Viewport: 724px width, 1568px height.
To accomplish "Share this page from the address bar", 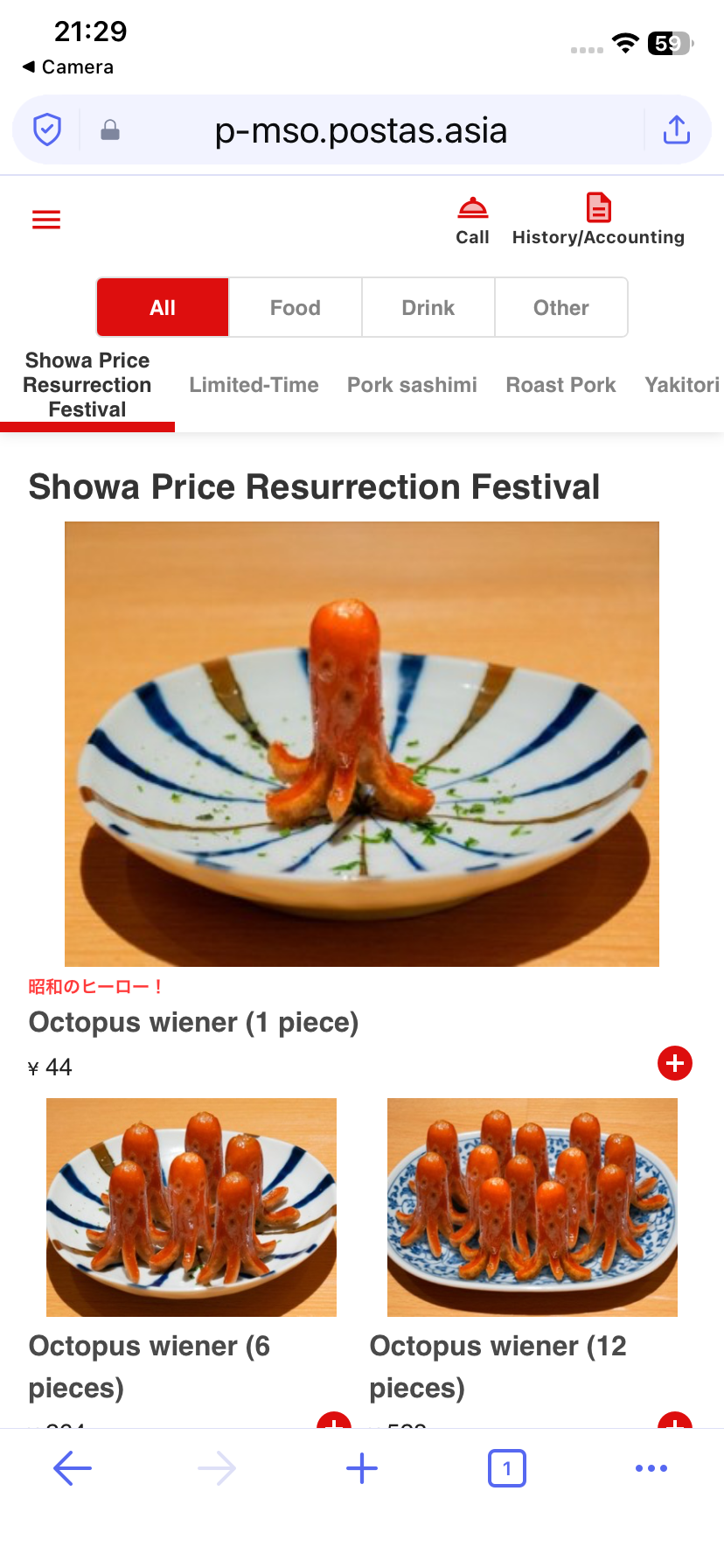I will coord(676,129).
